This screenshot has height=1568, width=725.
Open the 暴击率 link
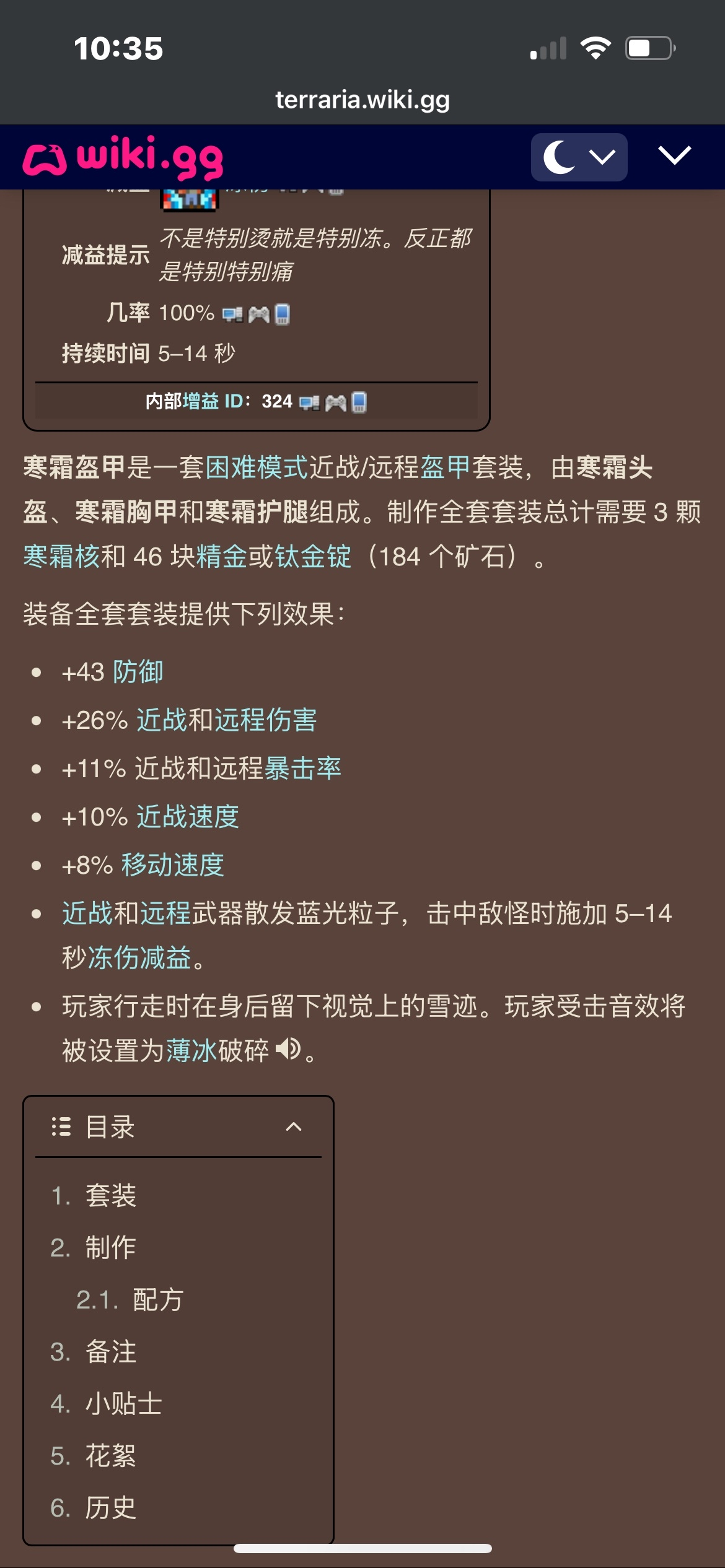[x=302, y=769]
